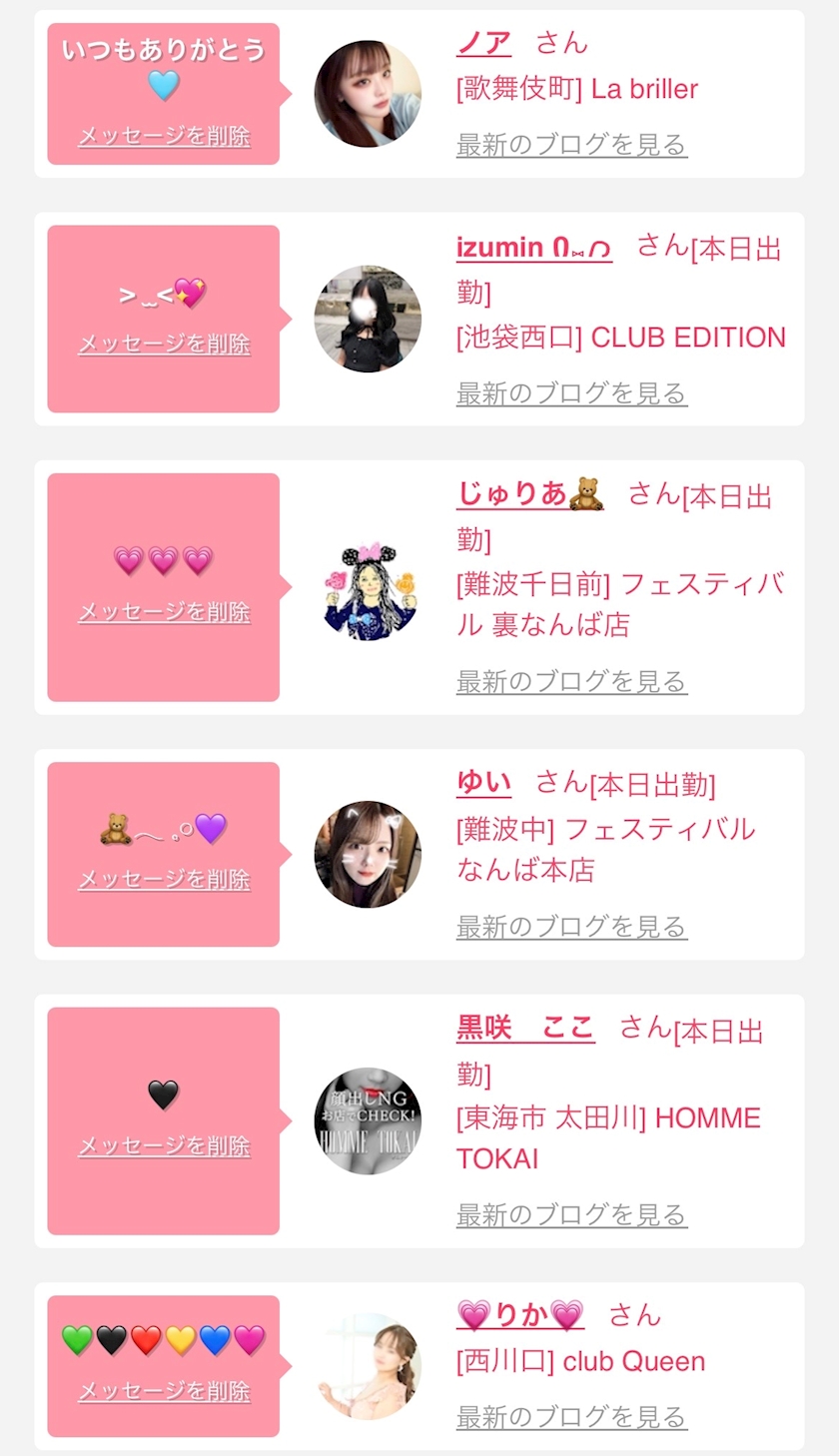Screen dimensions: 839x1456
Task: View ノア's latest blog
Action: [x=571, y=145]
